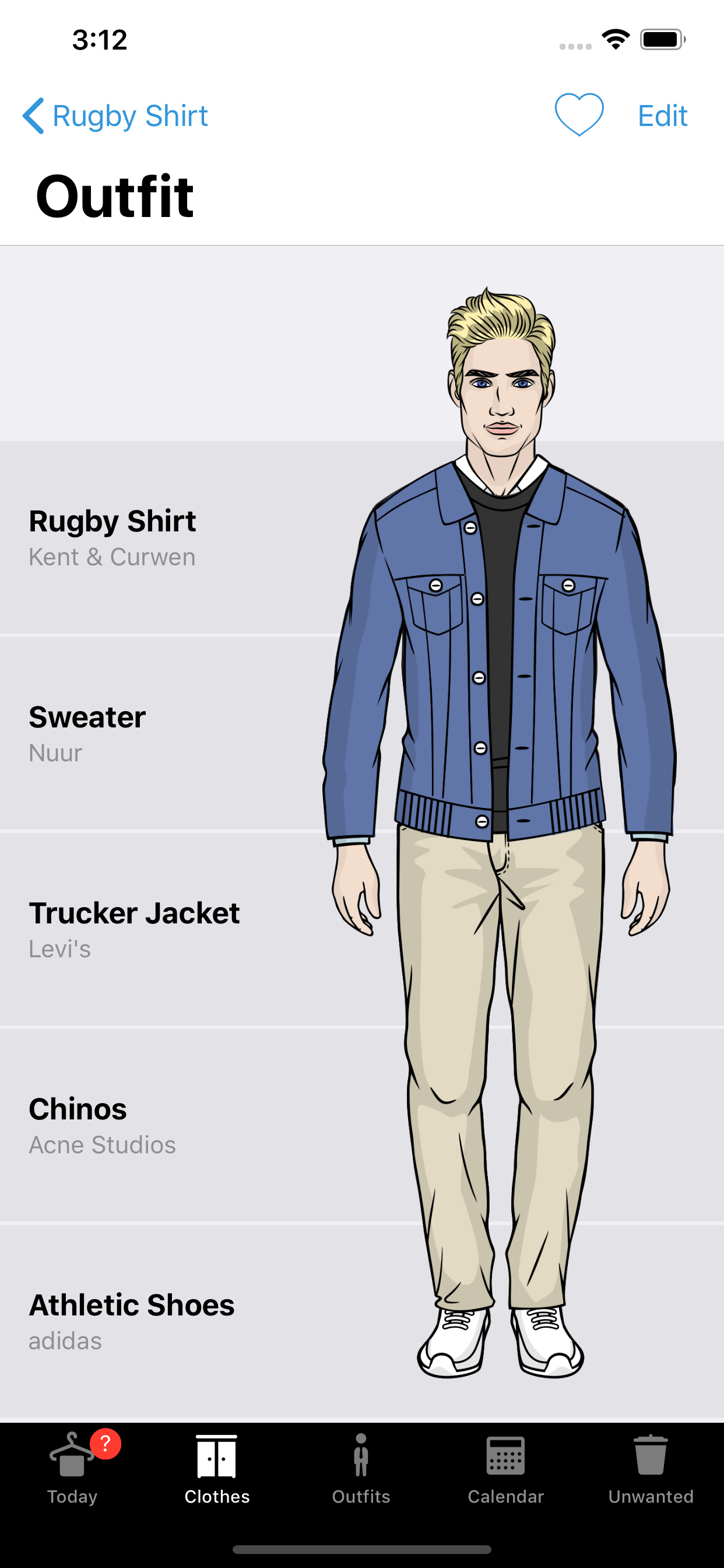
Task: Open the Calendar tab
Action: 505,1468
